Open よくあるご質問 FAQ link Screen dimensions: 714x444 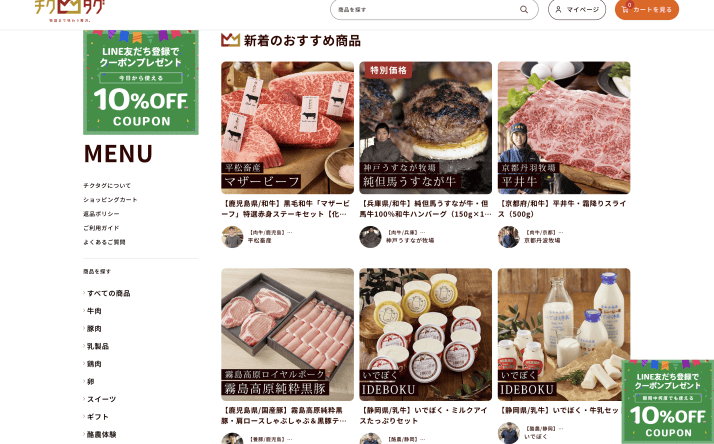point(104,241)
